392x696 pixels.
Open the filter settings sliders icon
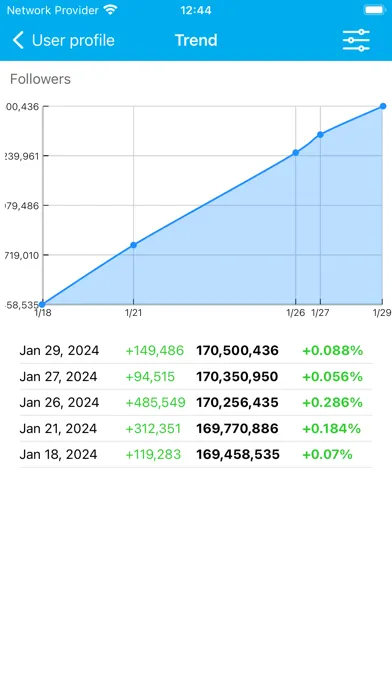click(x=356, y=40)
